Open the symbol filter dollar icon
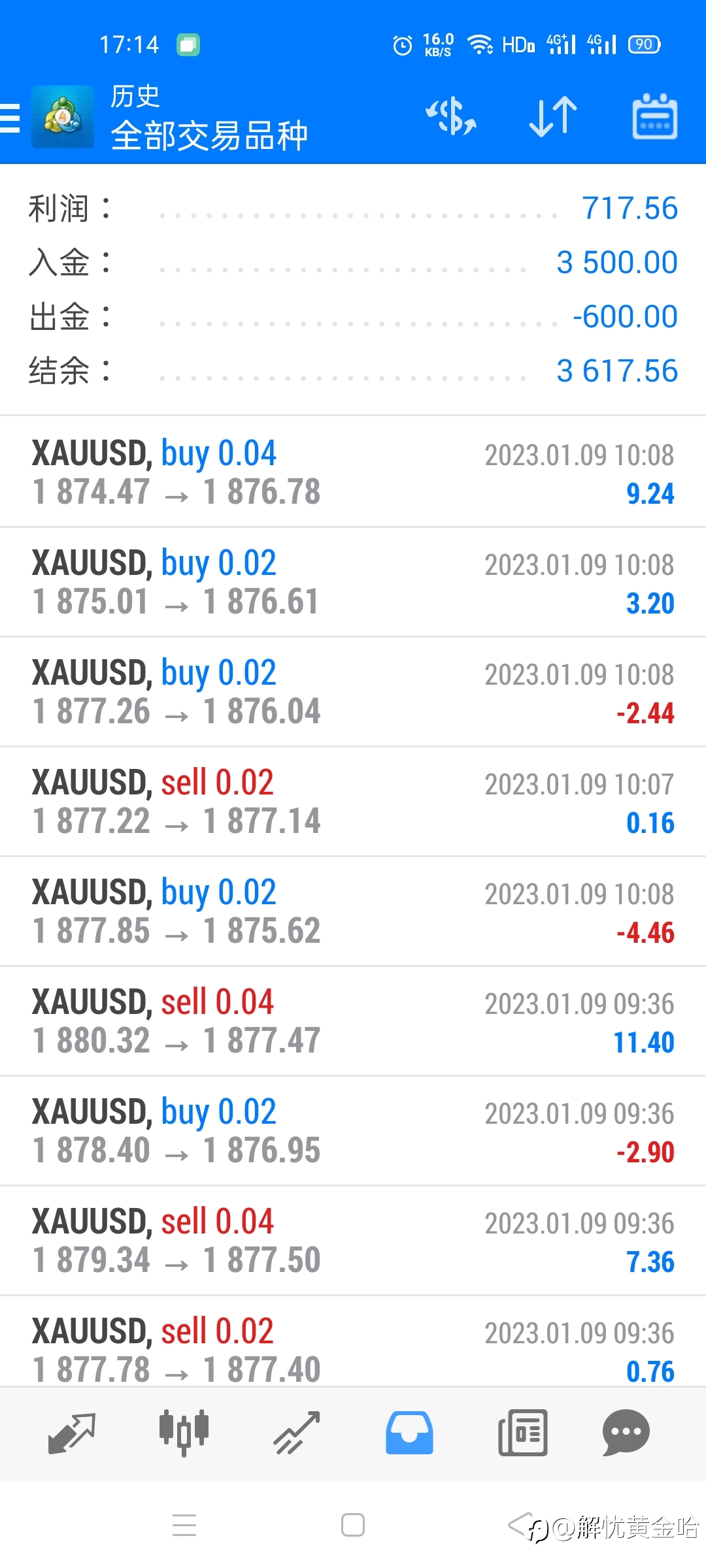 click(x=451, y=117)
